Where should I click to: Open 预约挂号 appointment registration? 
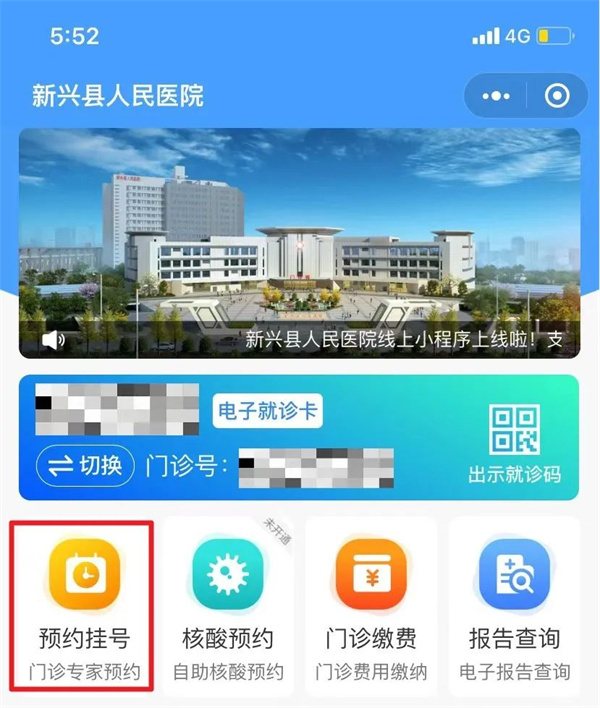[84, 605]
